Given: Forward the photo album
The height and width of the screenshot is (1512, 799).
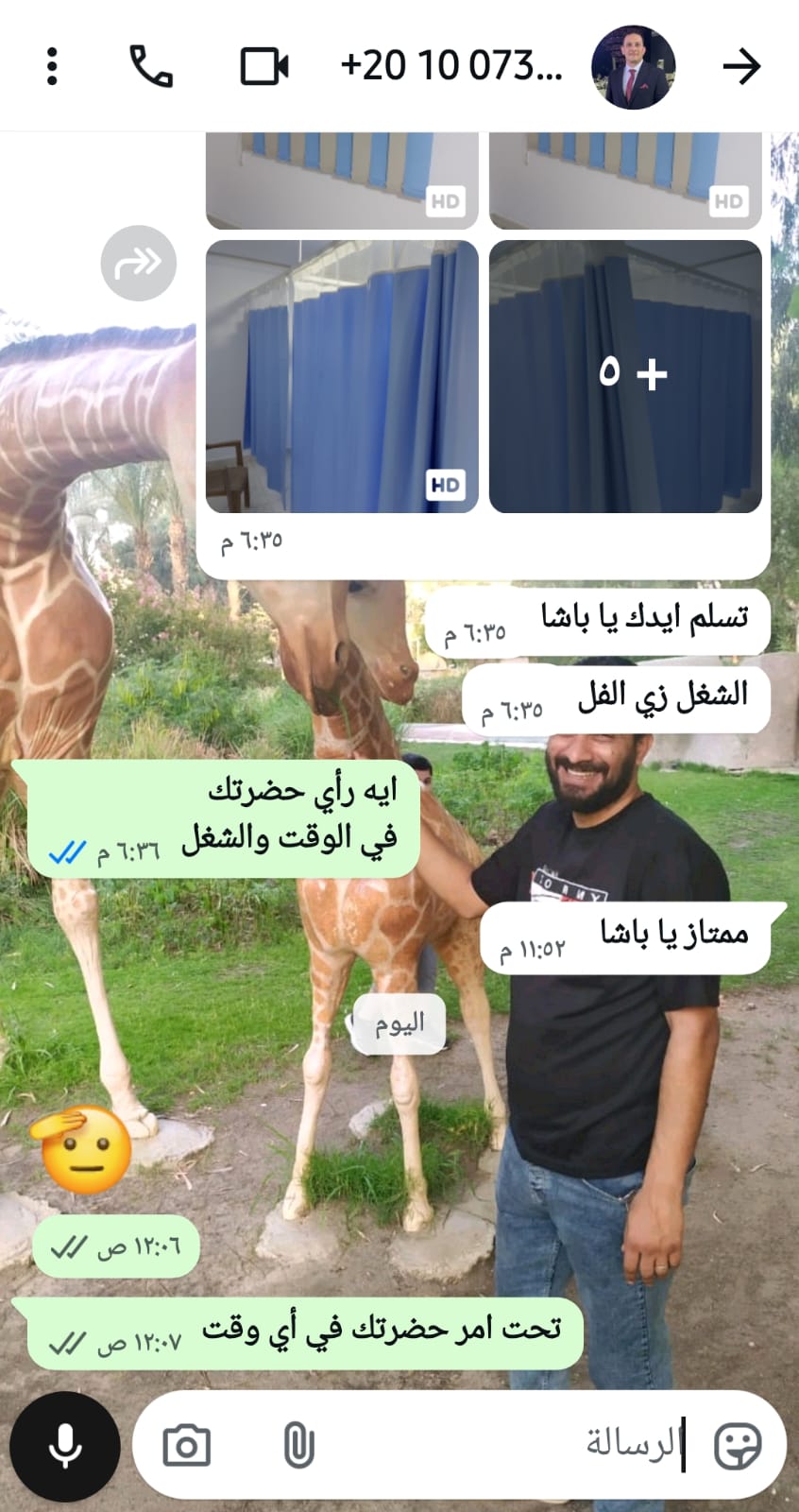Looking at the screenshot, I should click(x=139, y=264).
